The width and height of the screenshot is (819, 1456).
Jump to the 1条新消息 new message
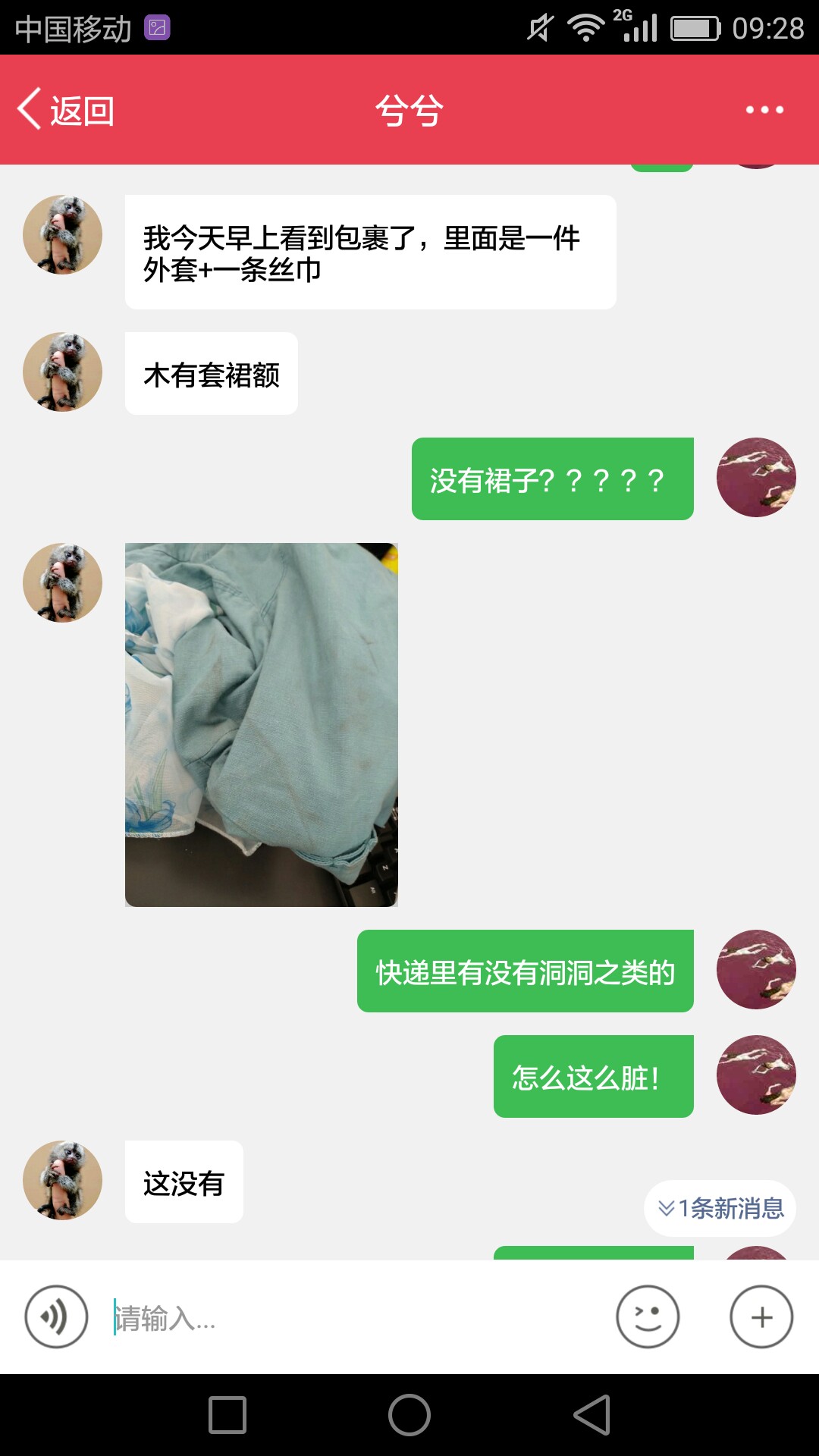tap(720, 1208)
